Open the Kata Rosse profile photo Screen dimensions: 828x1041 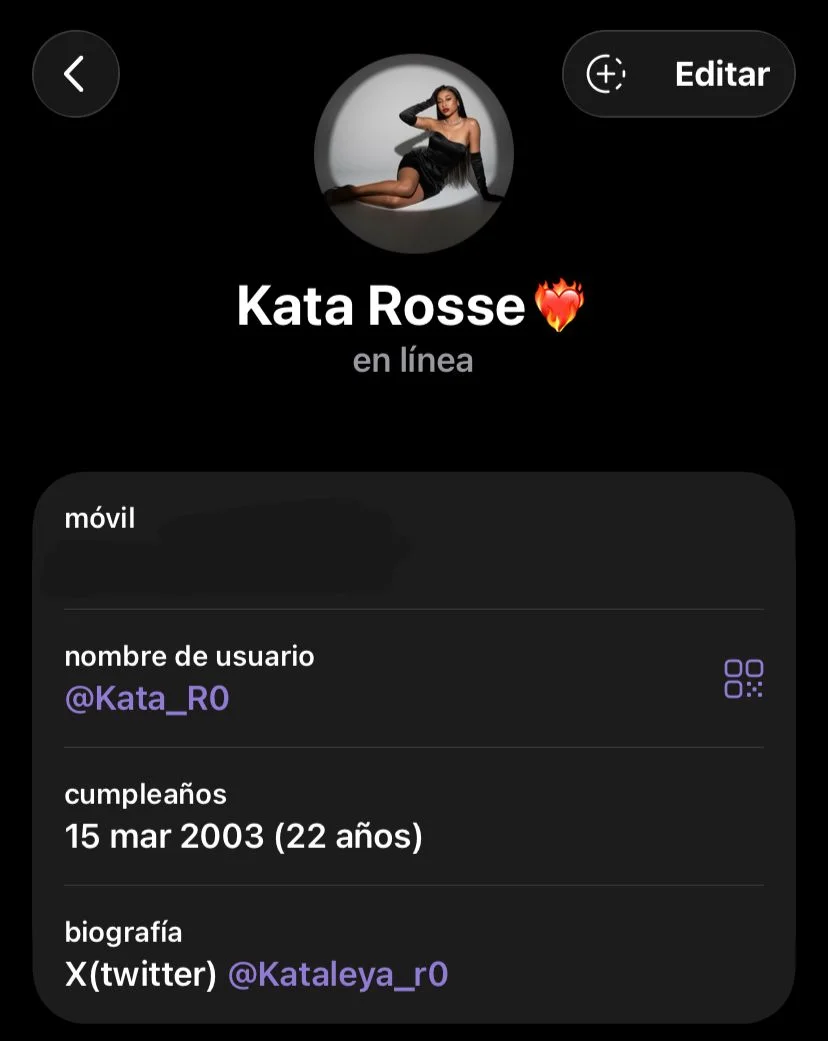coord(413,155)
